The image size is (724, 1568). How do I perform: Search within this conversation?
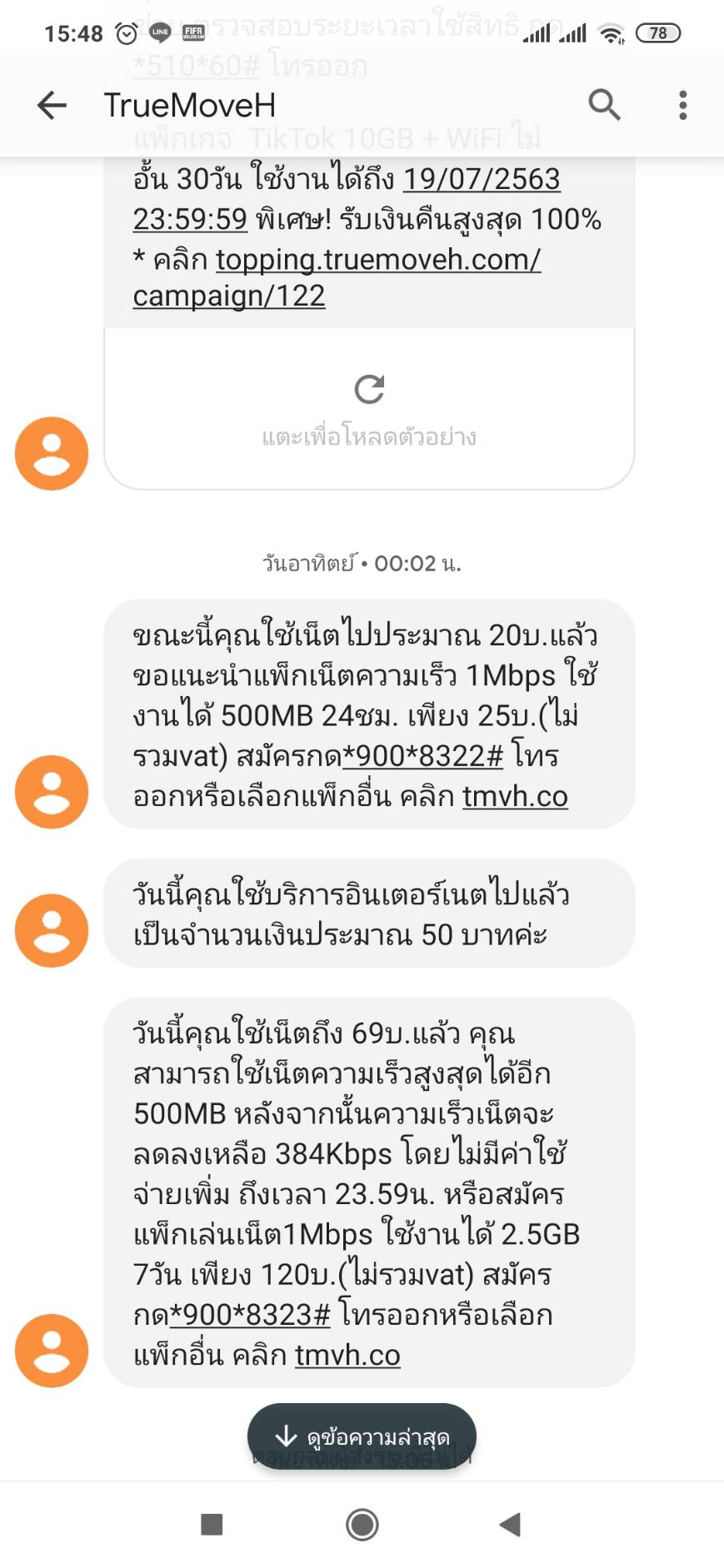pos(604,105)
